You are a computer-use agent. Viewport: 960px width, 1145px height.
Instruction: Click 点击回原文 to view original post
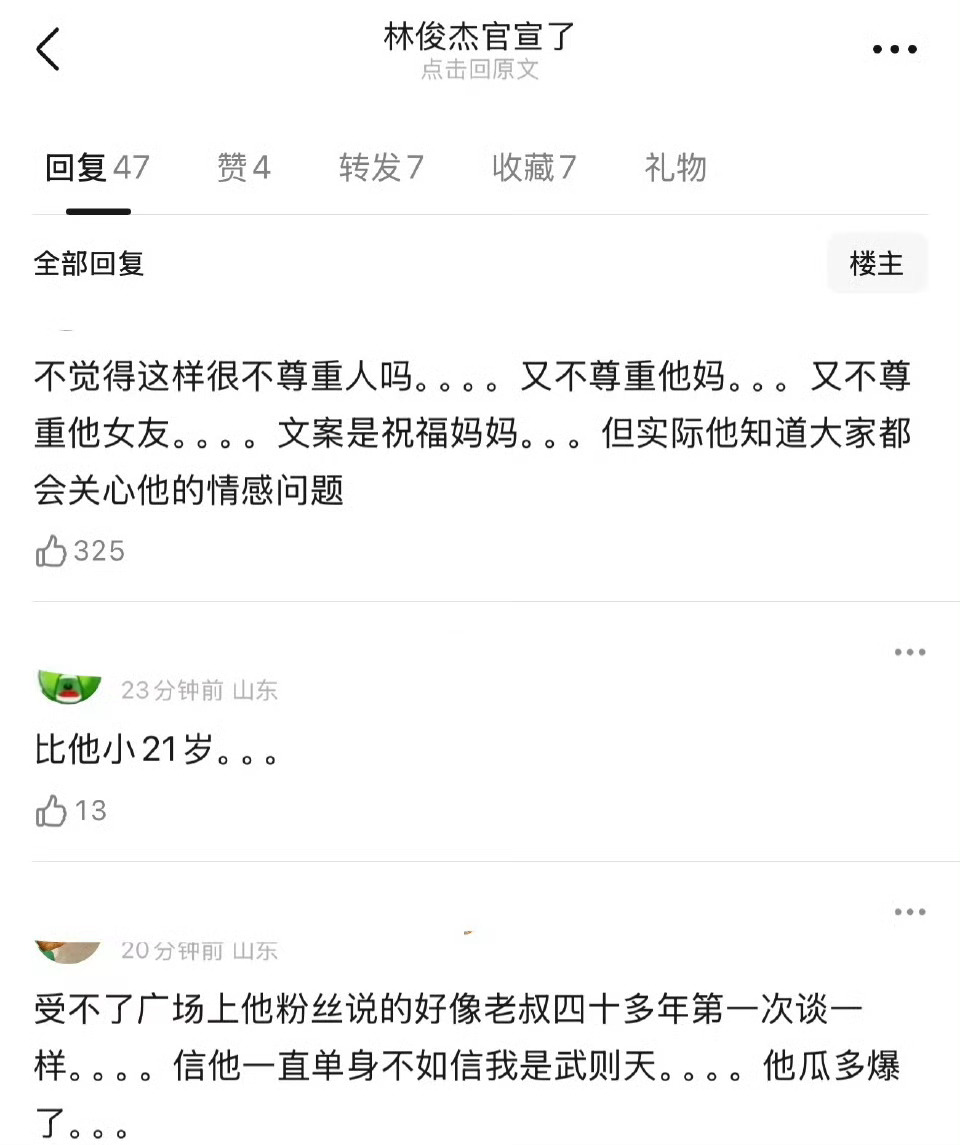pyautogui.click(x=479, y=68)
